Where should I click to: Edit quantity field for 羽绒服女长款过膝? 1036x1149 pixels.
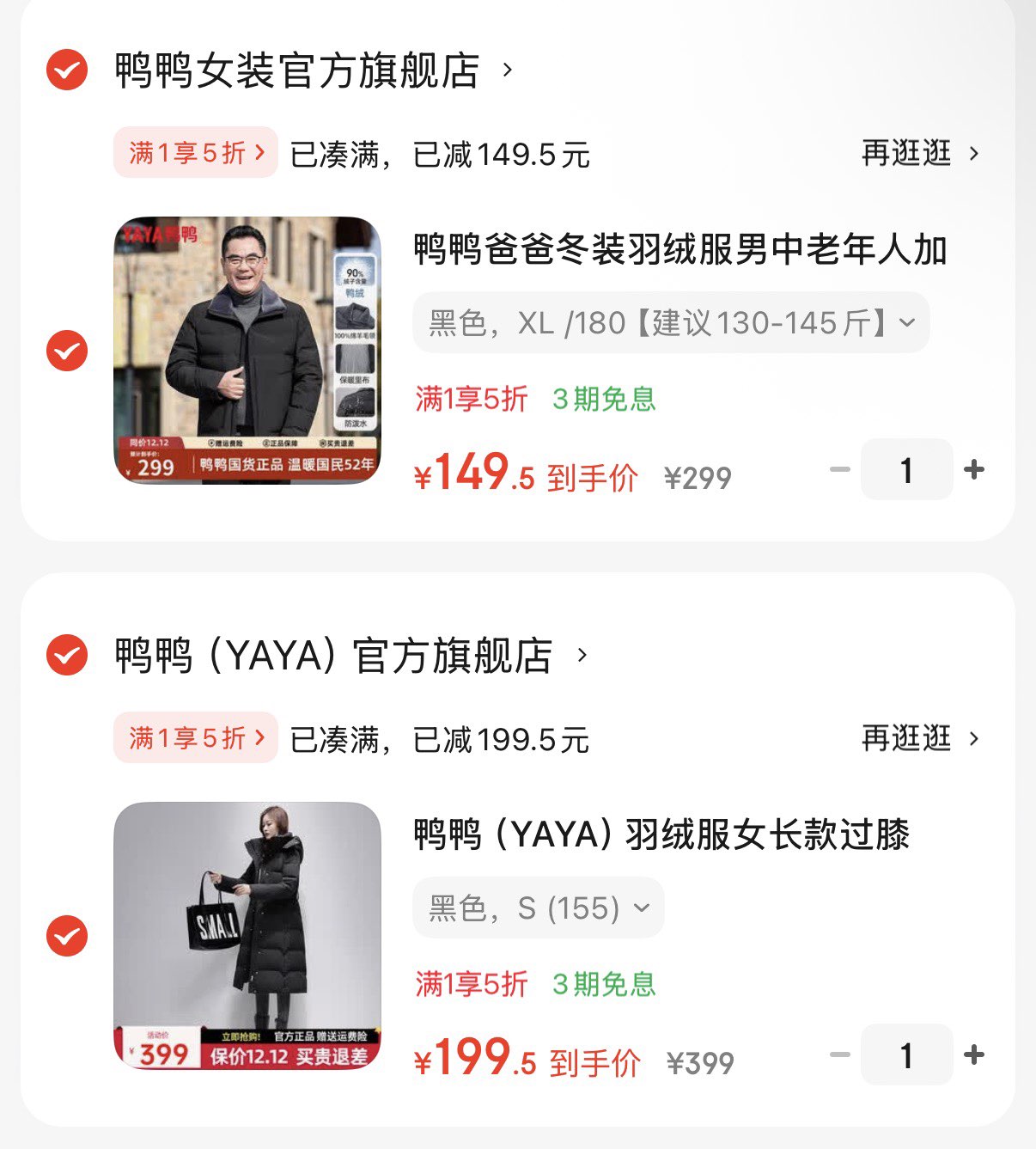[x=906, y=1054]
